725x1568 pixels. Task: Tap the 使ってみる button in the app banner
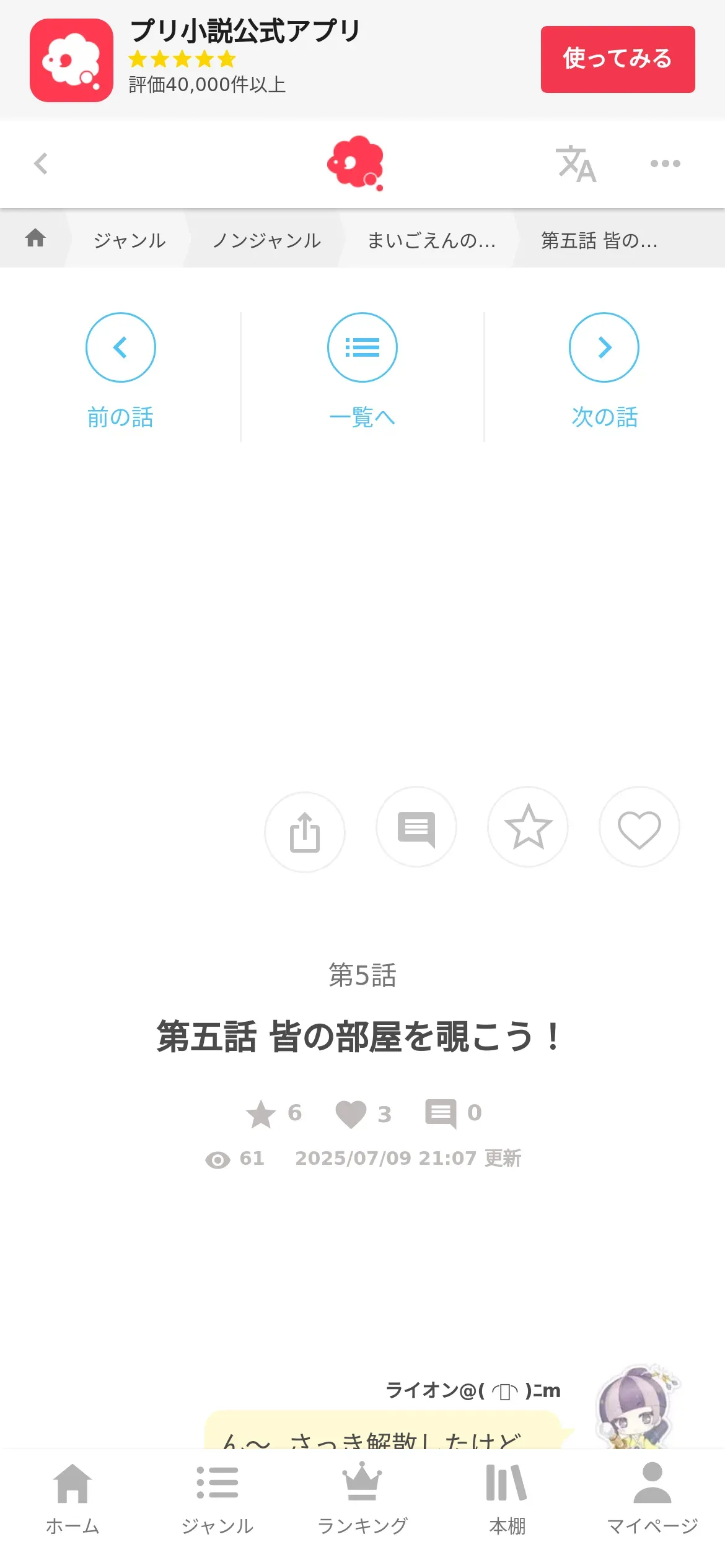[617, 59]
